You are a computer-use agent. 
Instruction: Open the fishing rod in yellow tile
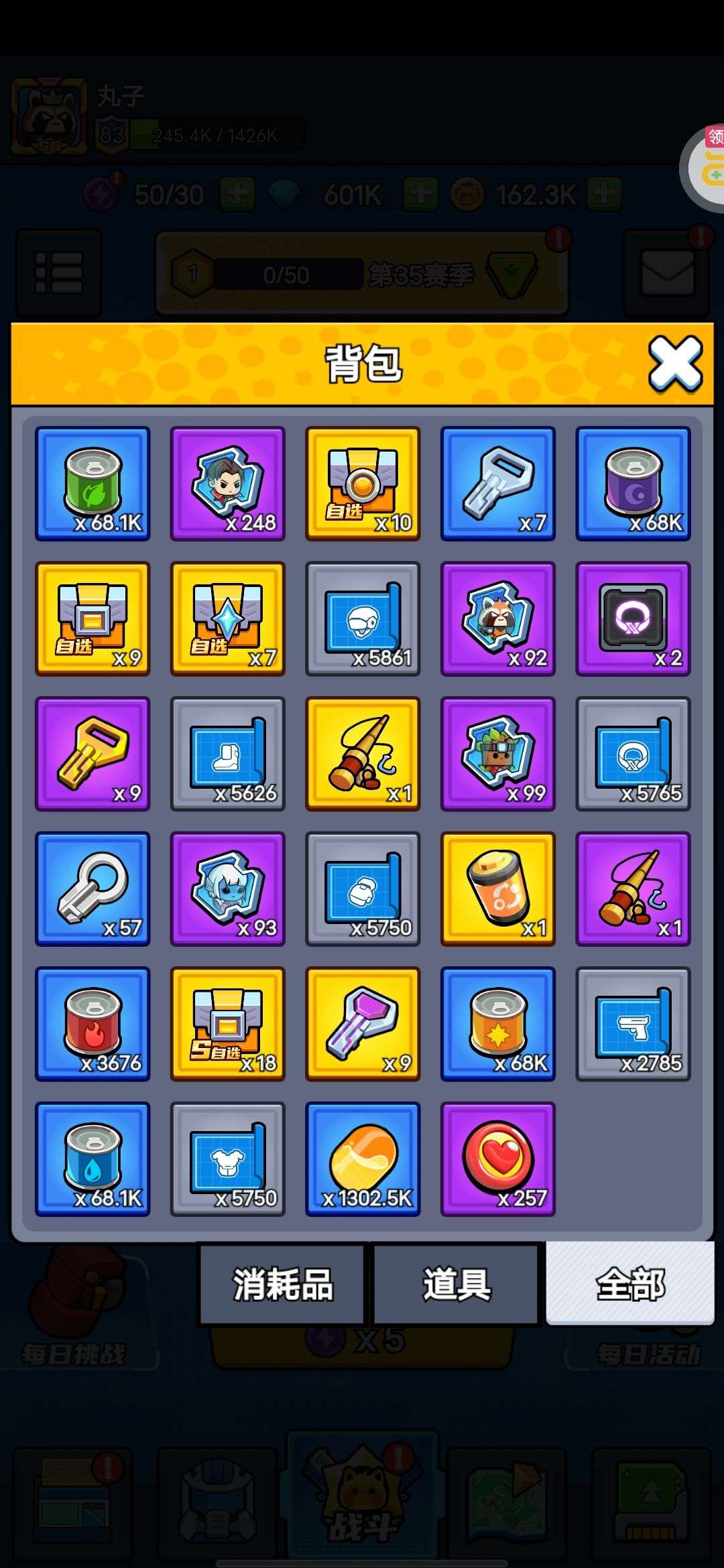click(x=363, y=754)
